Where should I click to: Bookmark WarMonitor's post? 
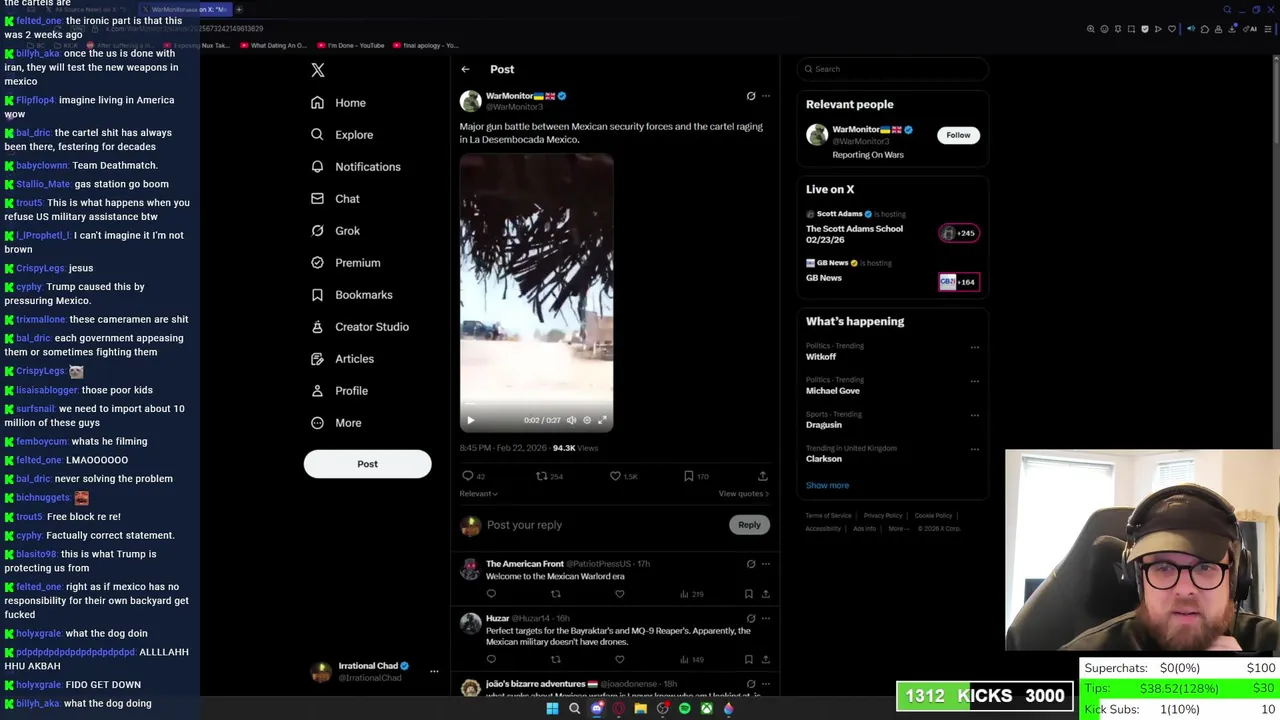(688, 476)
